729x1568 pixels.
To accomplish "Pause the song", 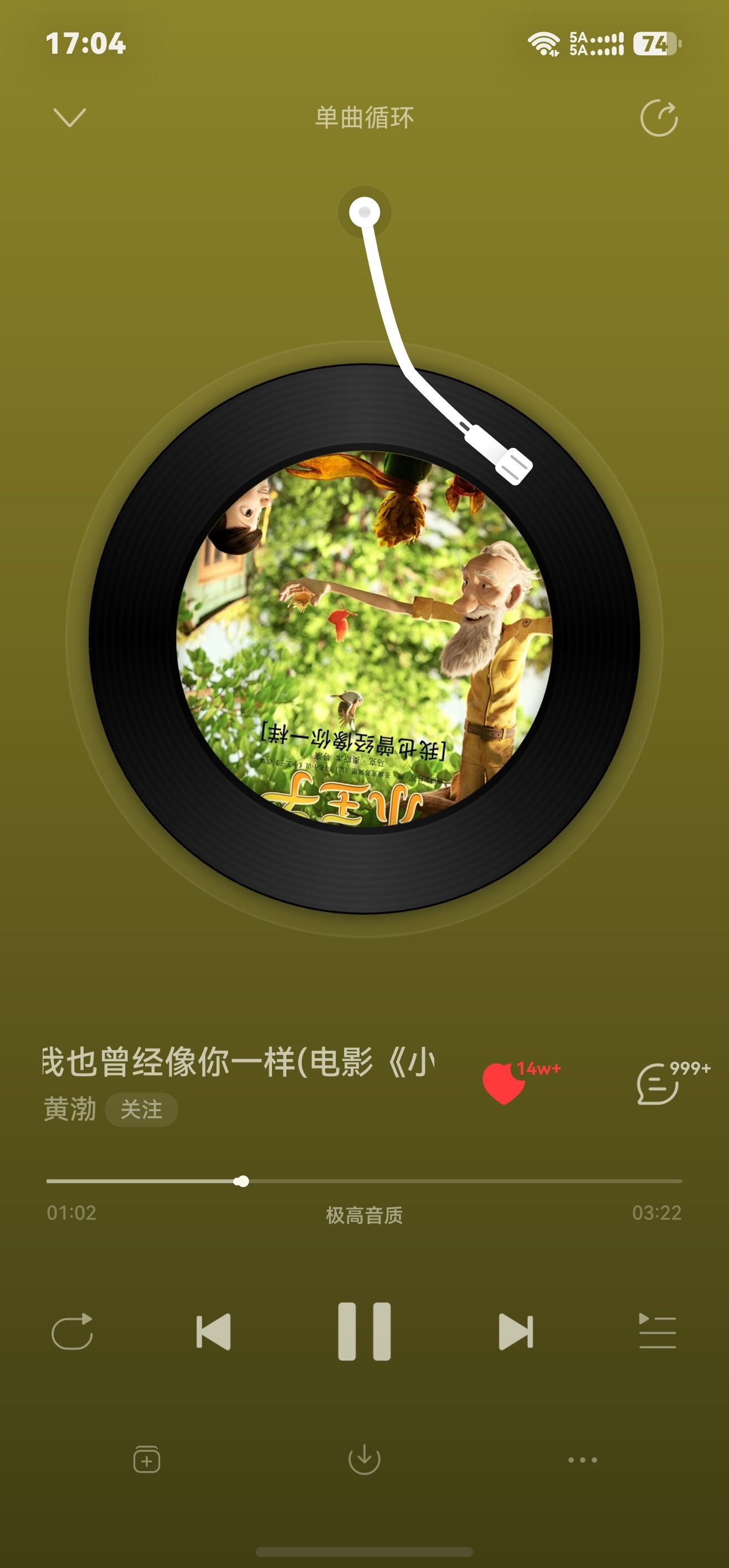I will (364, 1331).
